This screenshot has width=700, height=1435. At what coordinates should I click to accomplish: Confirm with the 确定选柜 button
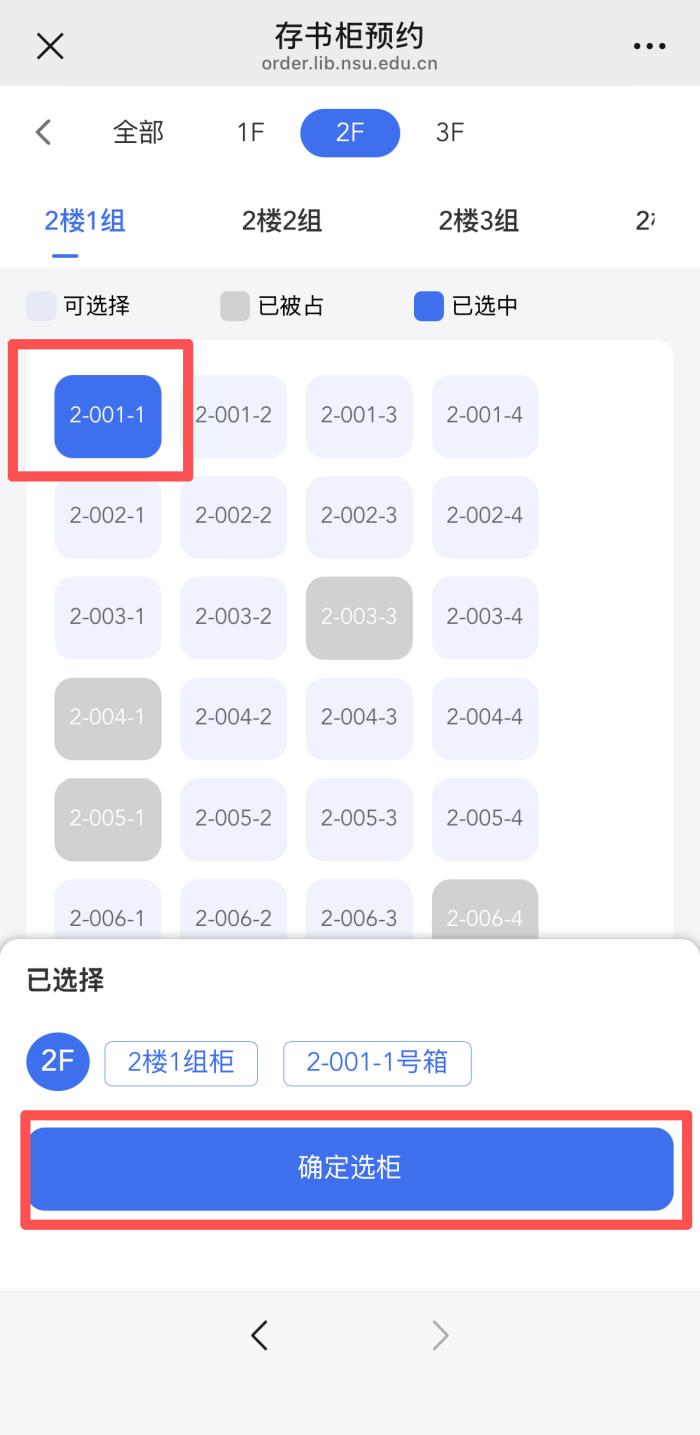pos(351,1169)
